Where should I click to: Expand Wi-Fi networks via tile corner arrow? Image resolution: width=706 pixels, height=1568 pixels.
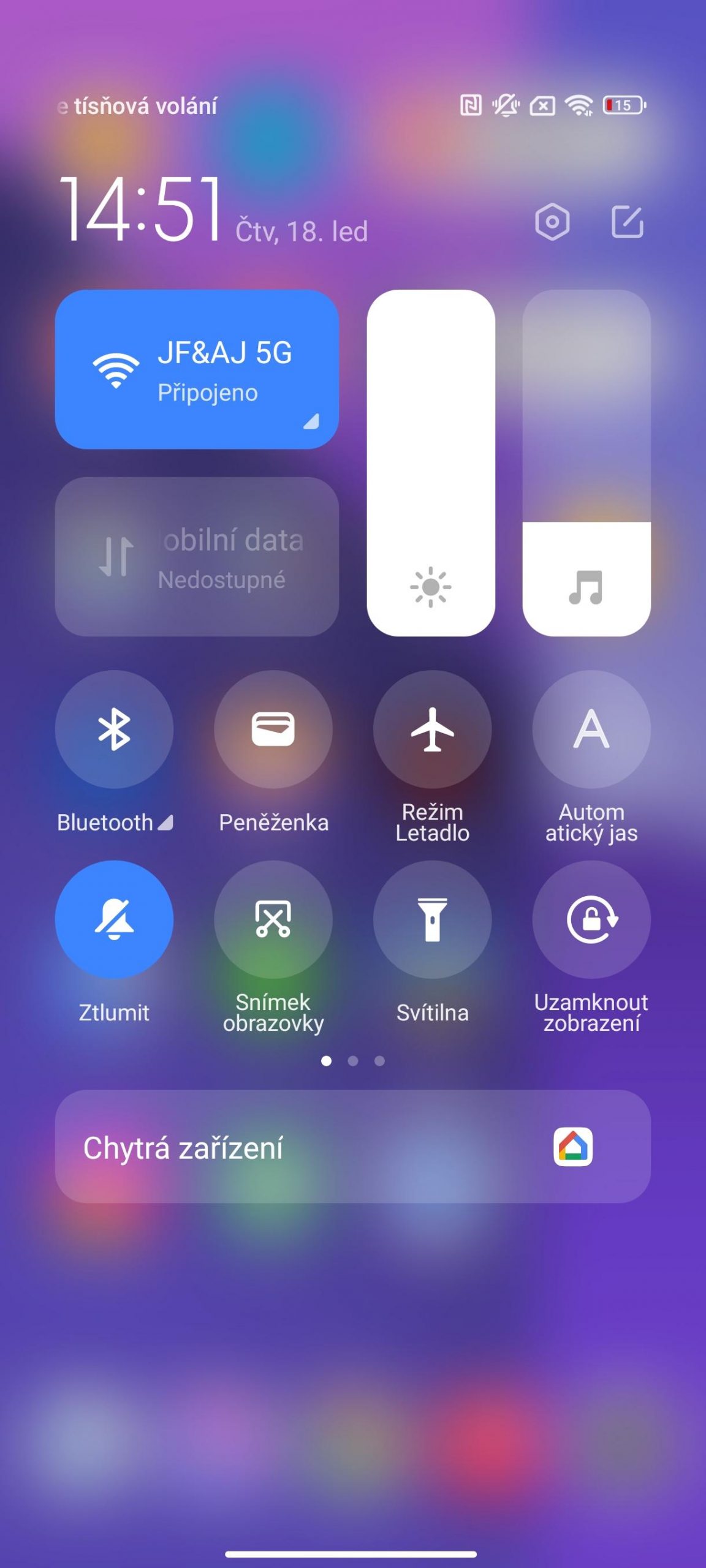coord(311,421)
